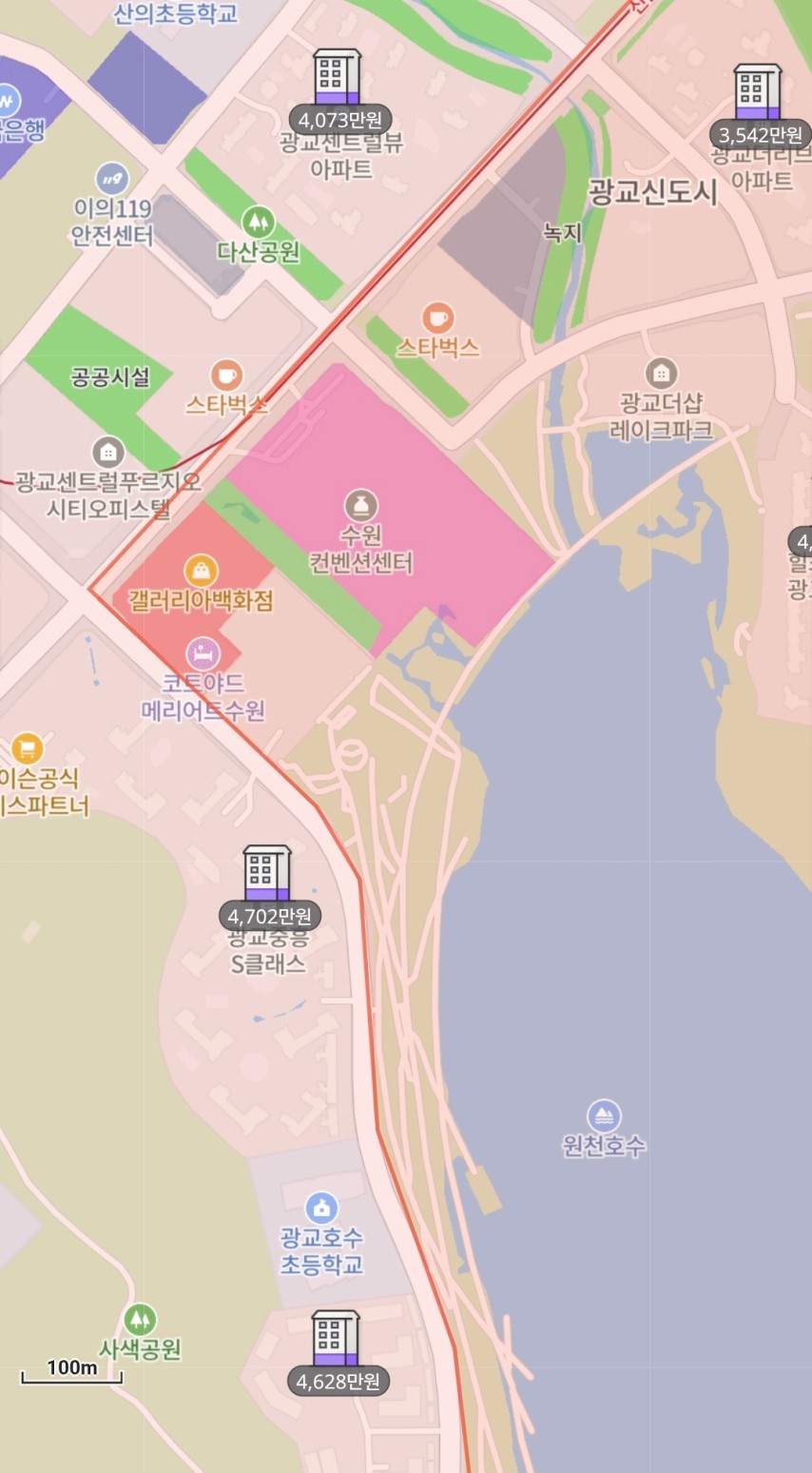Screen dimensions: 812x1473
Task: Tap the 광교더샵 레이크파크 pin
Action: pos(661,373)
